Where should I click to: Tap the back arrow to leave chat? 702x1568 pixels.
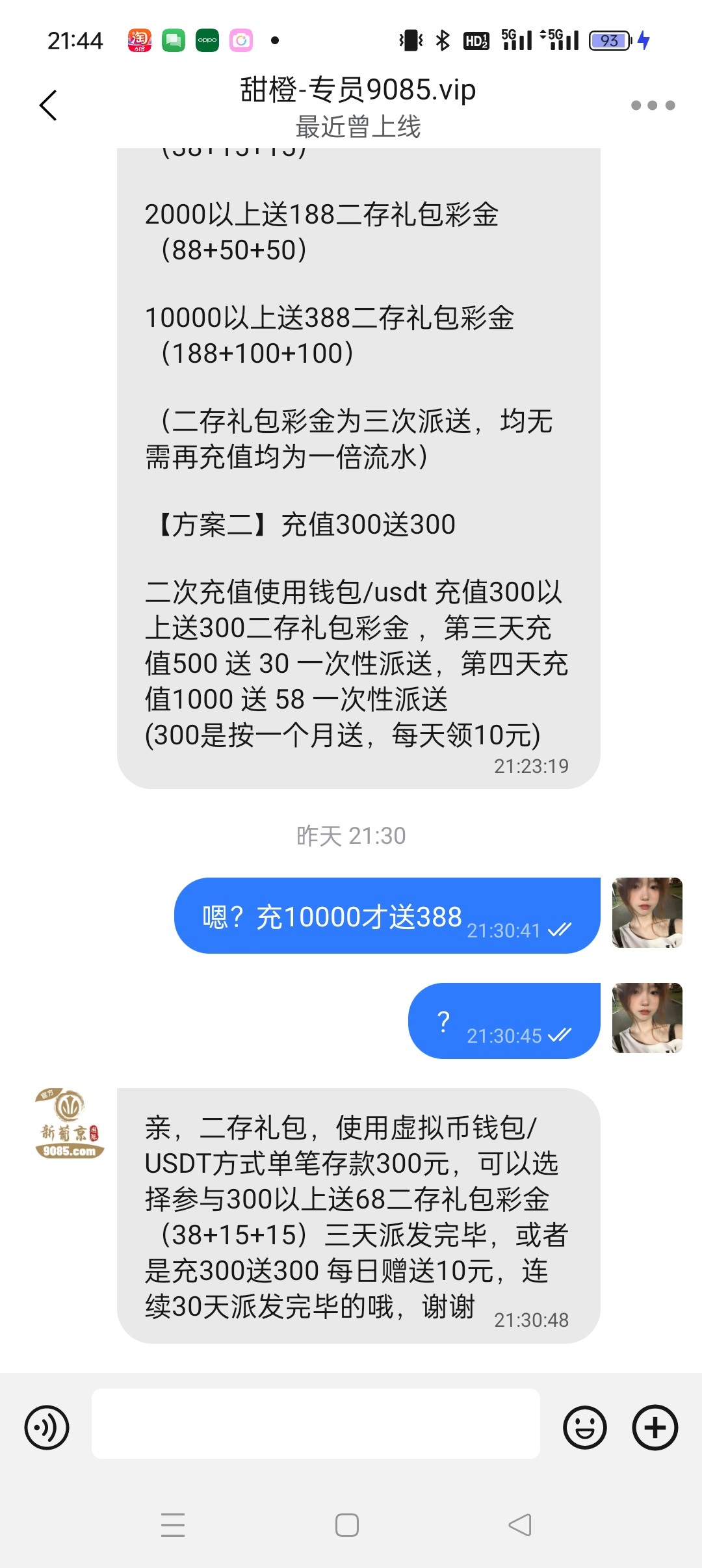tap(47, 105)
